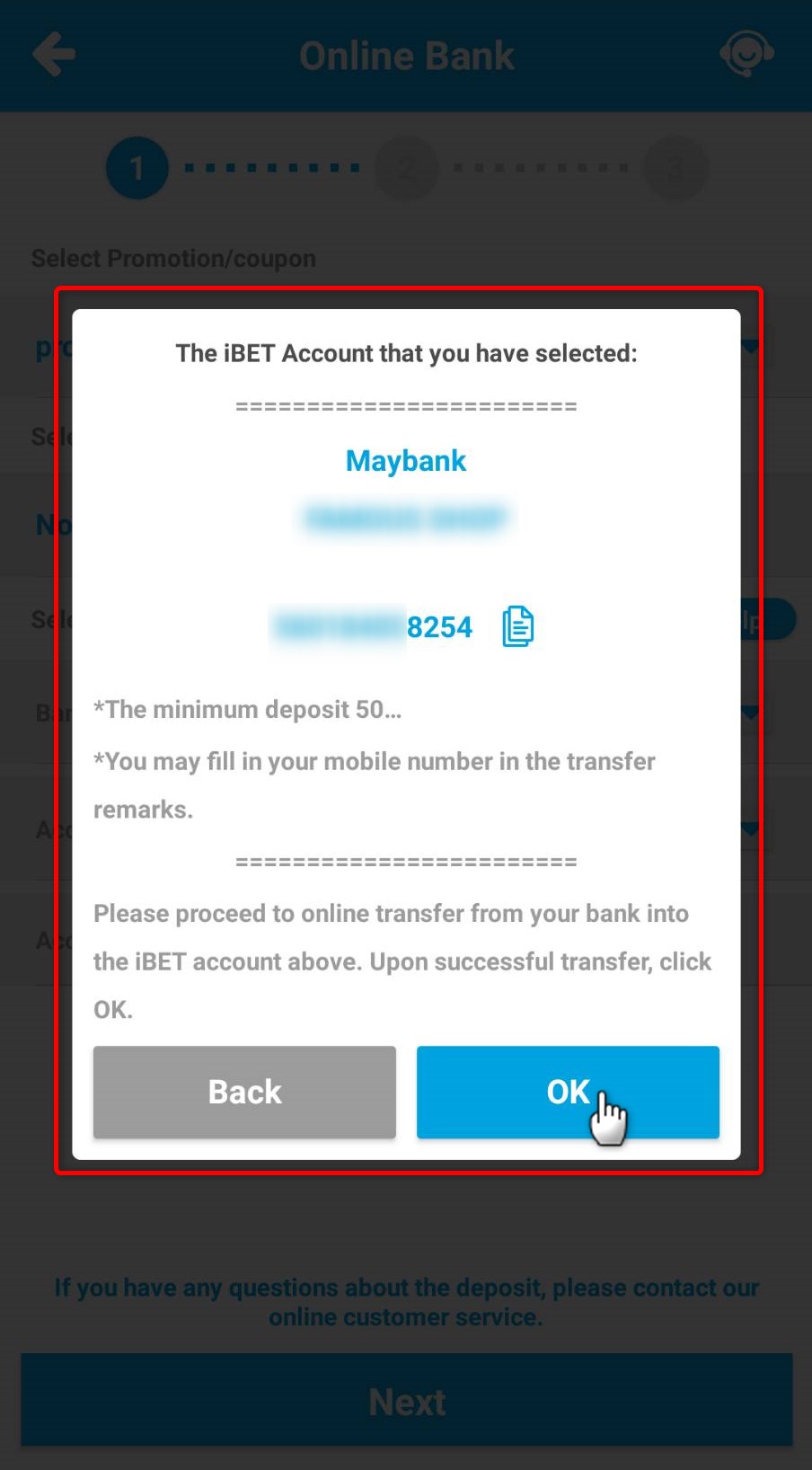812x1470 pixels.
Task: Expand the Account dropdown chevron
Action: [x=753, y=829]
